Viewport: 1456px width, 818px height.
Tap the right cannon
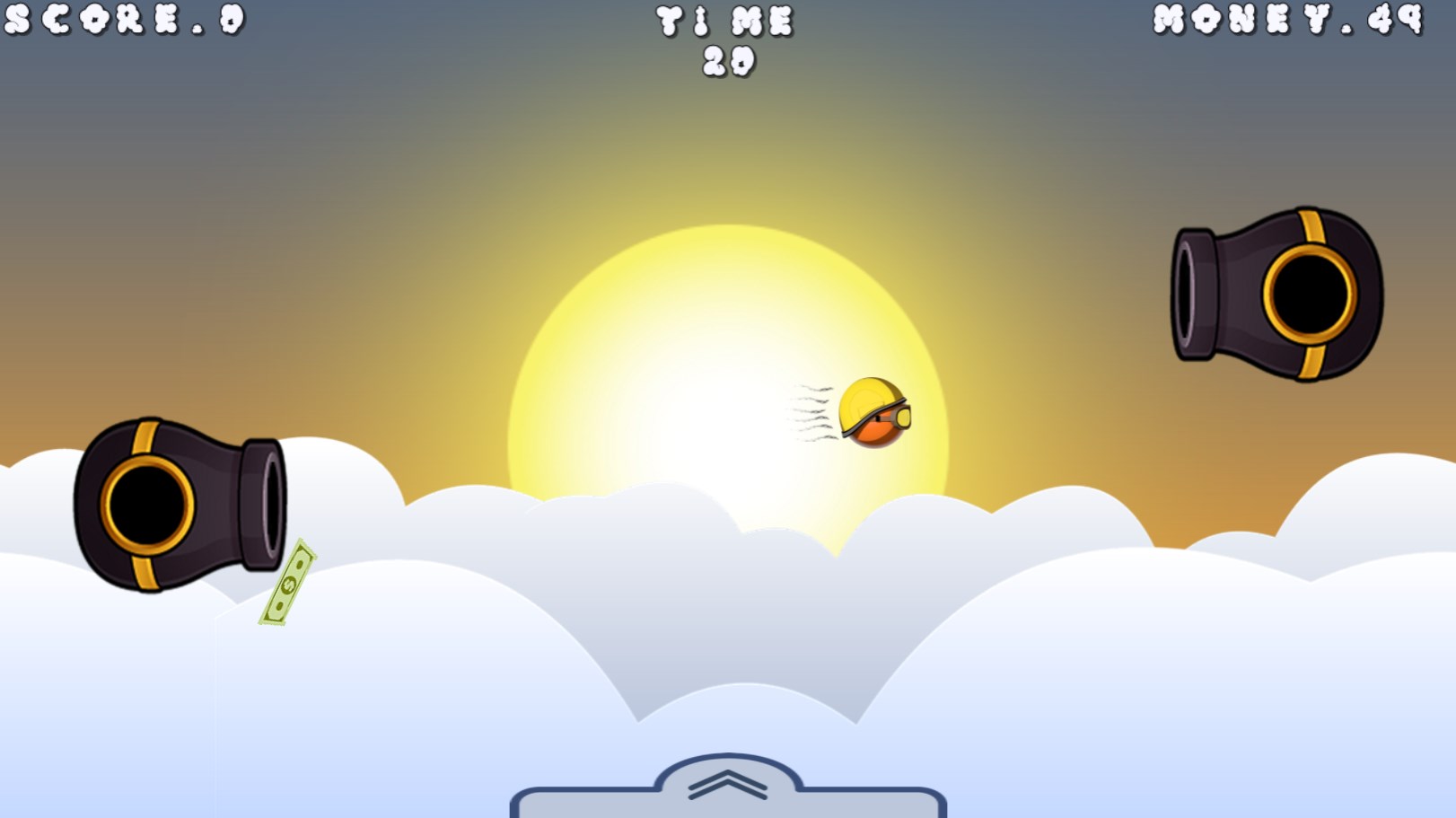1278,295
